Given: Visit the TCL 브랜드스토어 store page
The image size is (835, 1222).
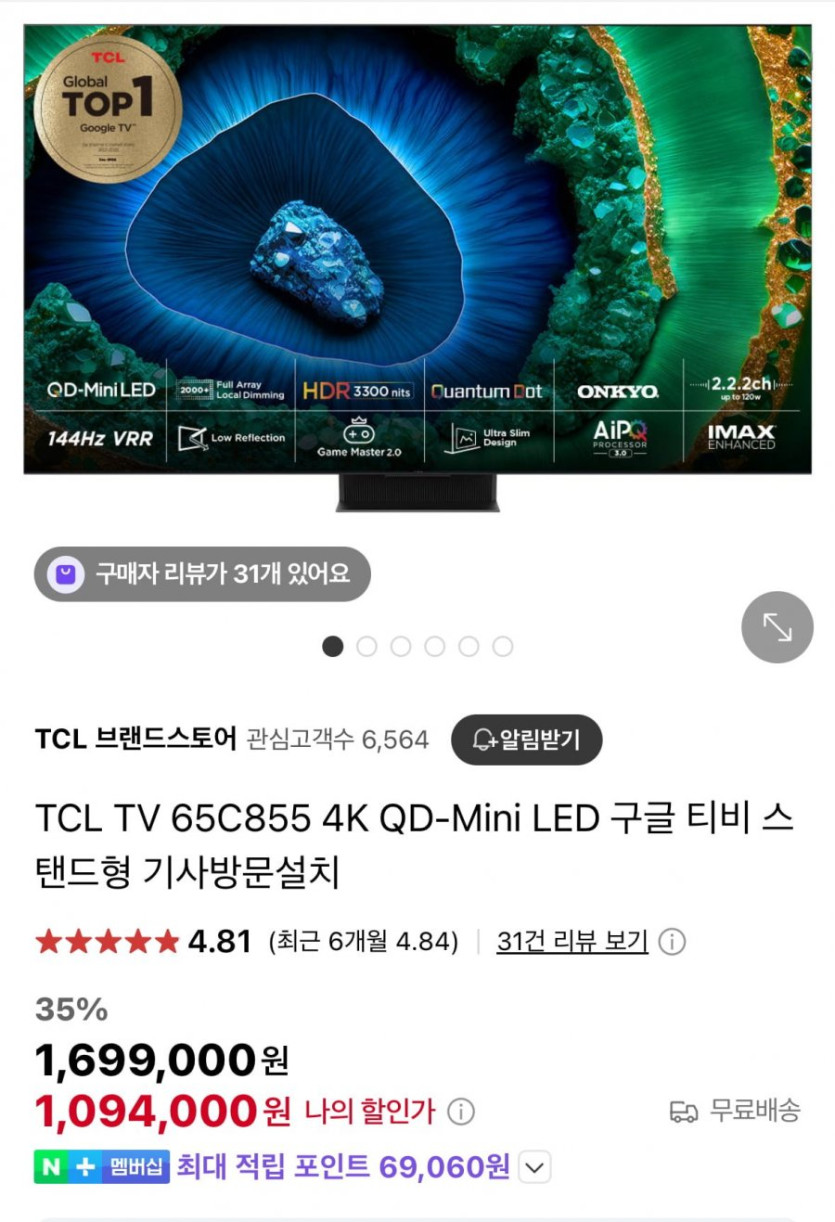Looking at the screenshot, I should (x=136, y=739).
